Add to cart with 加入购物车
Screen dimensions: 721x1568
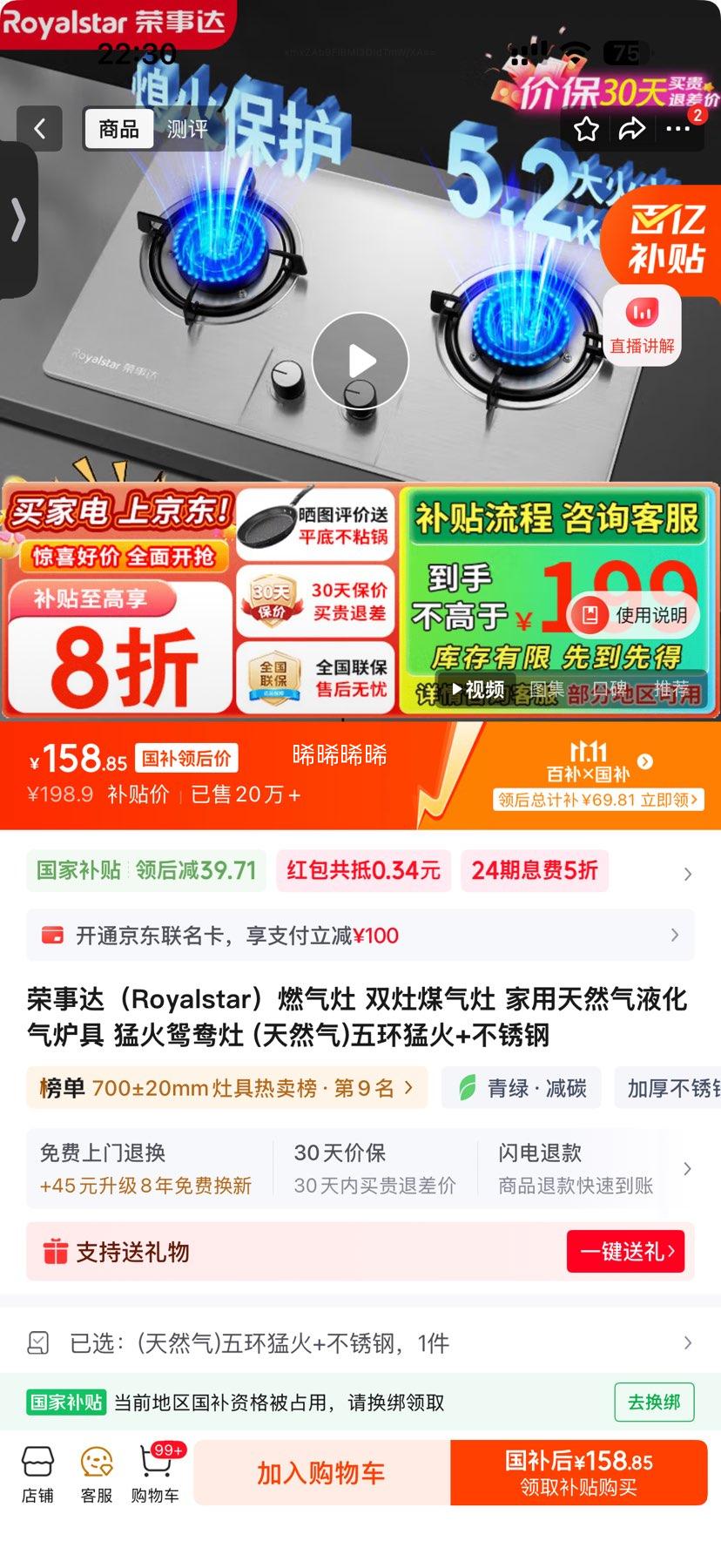tap(321, 1473)
